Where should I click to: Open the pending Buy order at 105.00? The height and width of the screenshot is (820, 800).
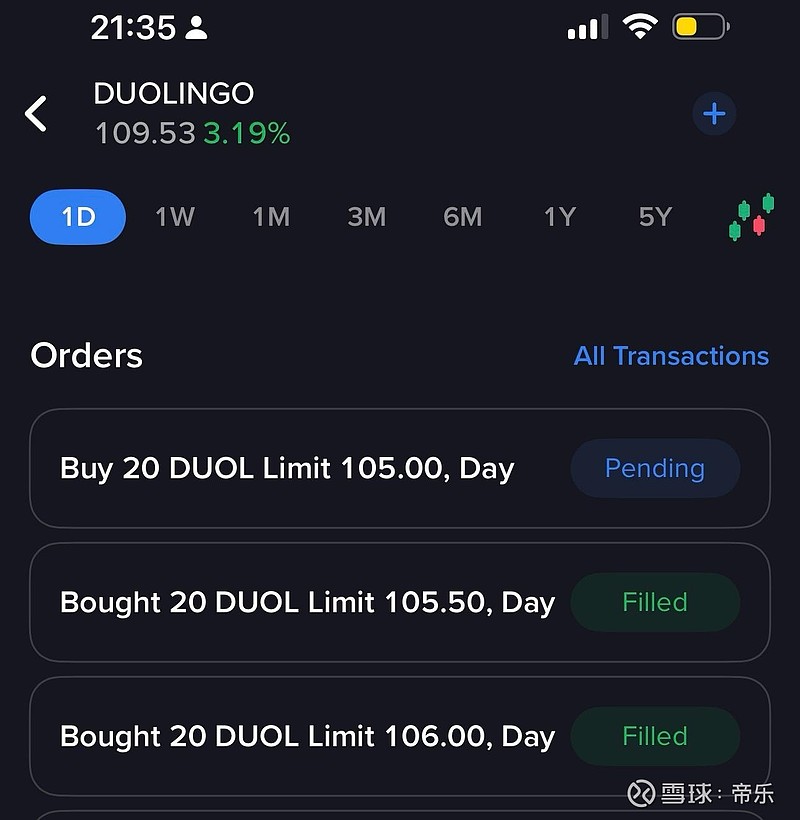pyautogui.click(x=400, y=468)
